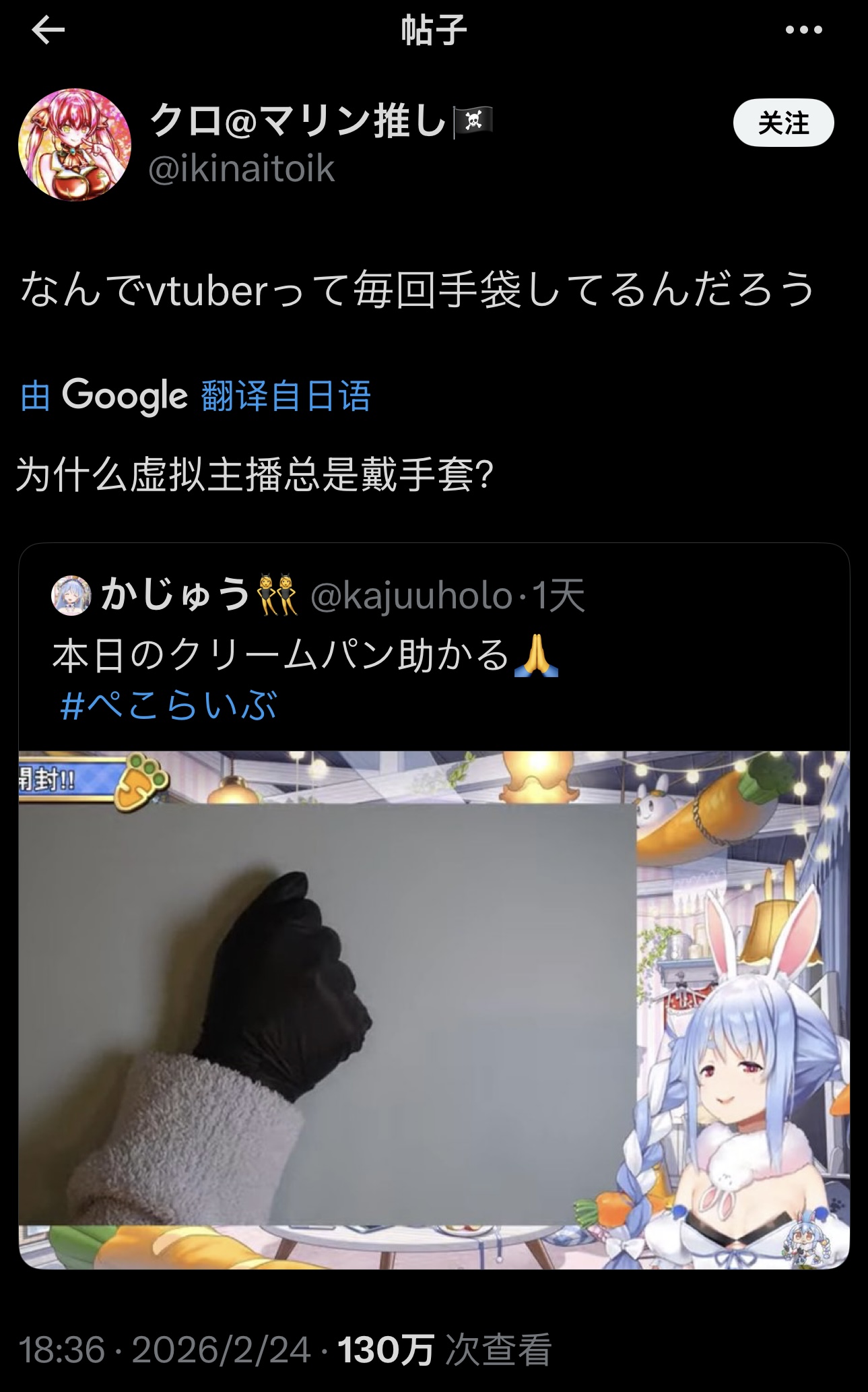This screenshot has width=868, height=1392.
Task: Go back using the arrow
Action: [48, 30]
